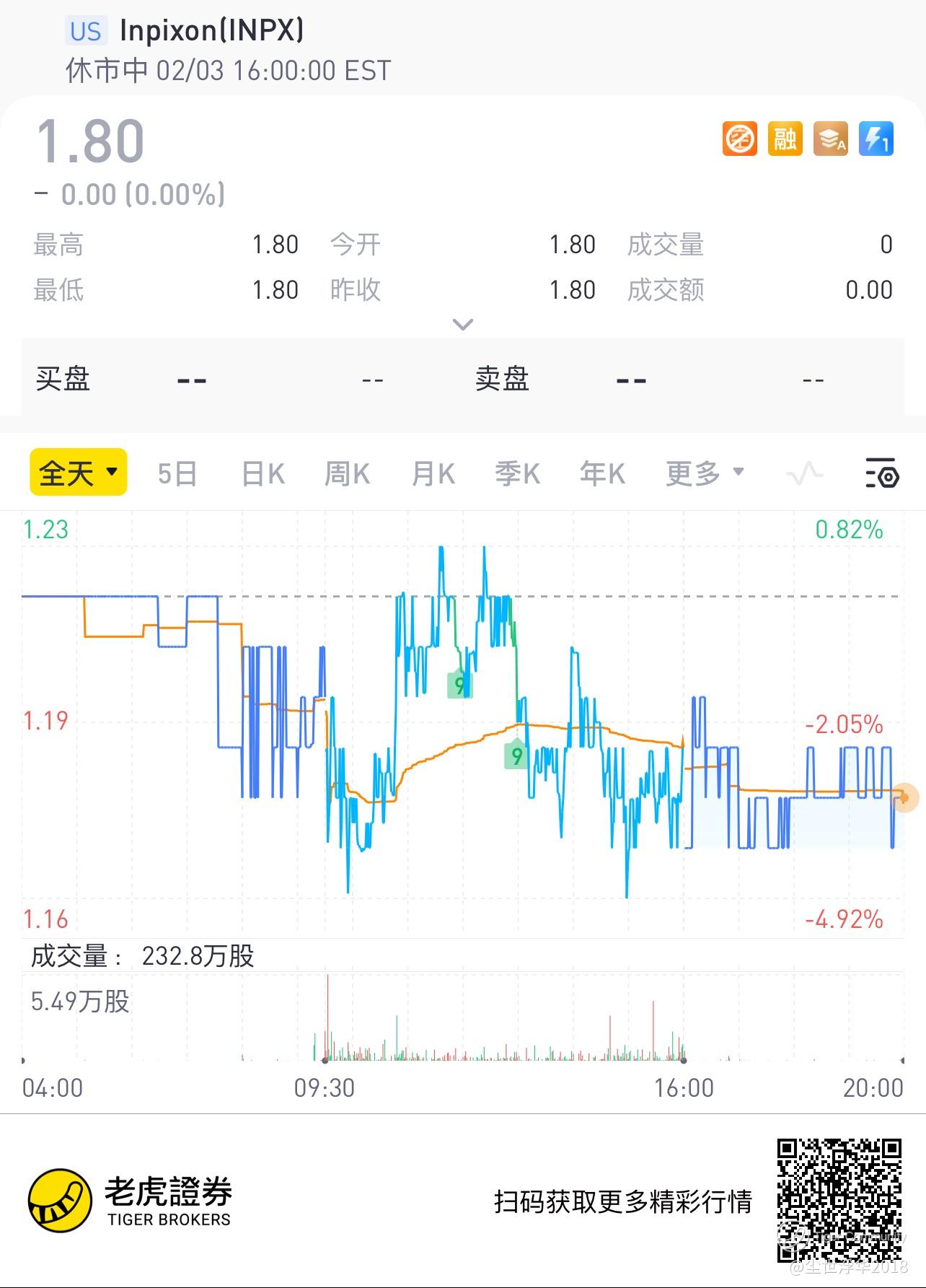Screen dimensions: 926x1288
Task: Open the 更多 chart period dropdown
Action: [704, 473]
